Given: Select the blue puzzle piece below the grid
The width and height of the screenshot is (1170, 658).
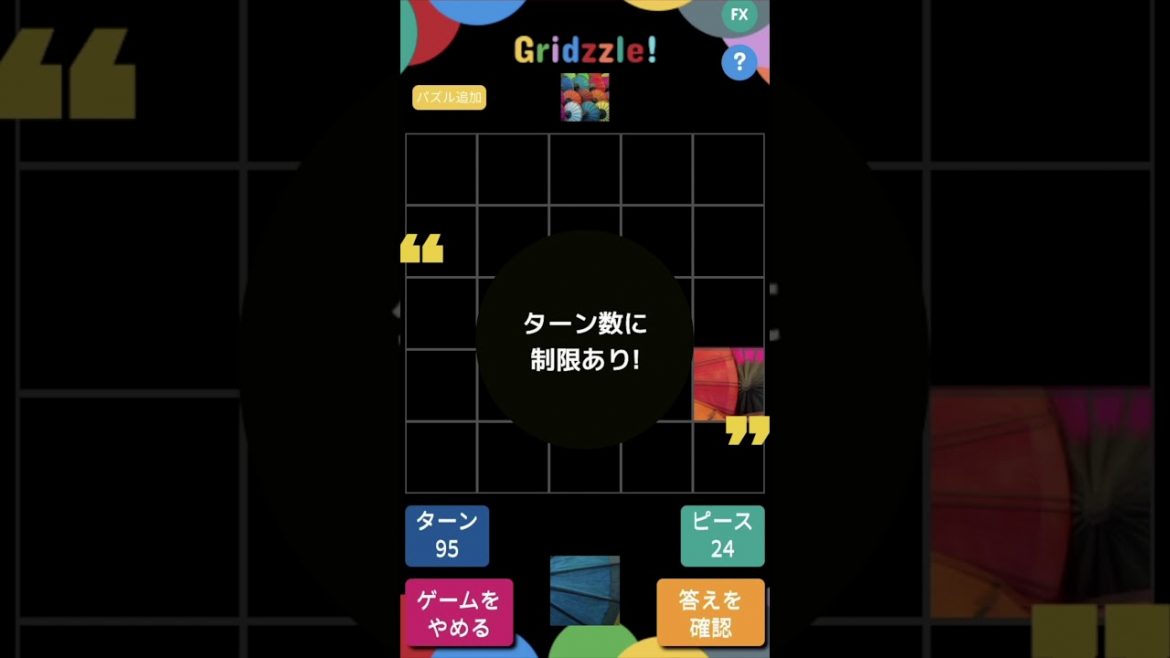Looking at the screenshot, I should pyautogui.click(x=585, y=590).
